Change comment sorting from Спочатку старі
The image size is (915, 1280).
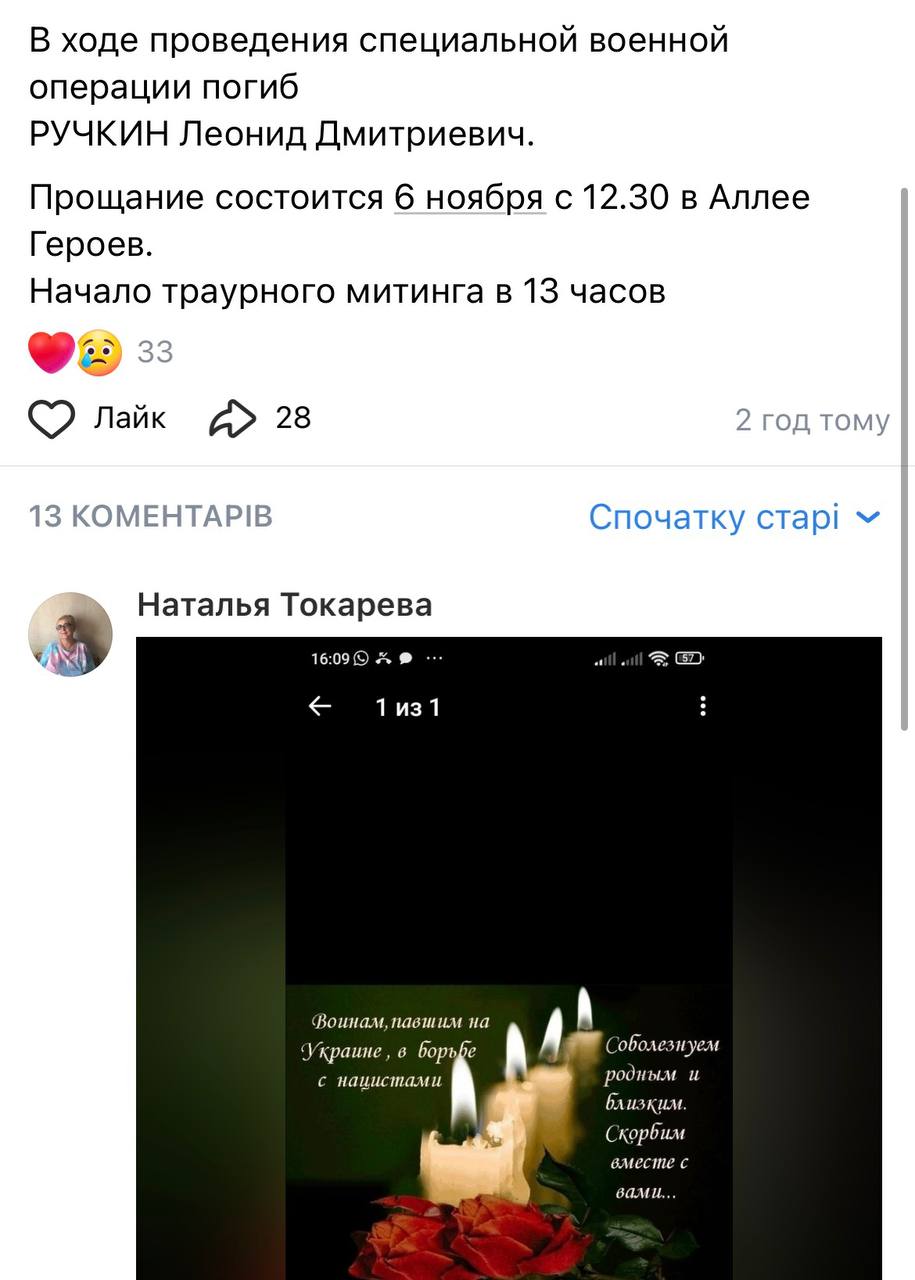[733, 517]
